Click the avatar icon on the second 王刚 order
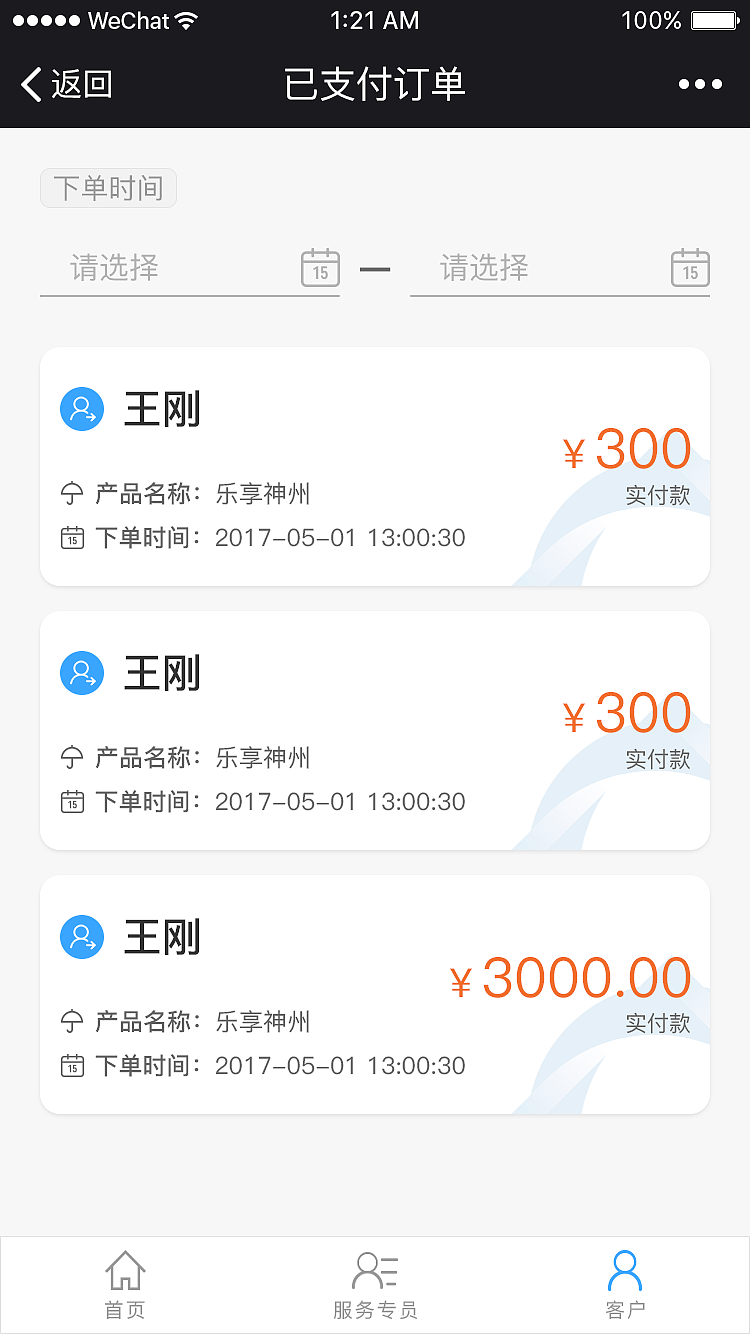Image resolution: width=750 pixels, height=1334 pixels. pyautogui.click(x=82, y=673)
